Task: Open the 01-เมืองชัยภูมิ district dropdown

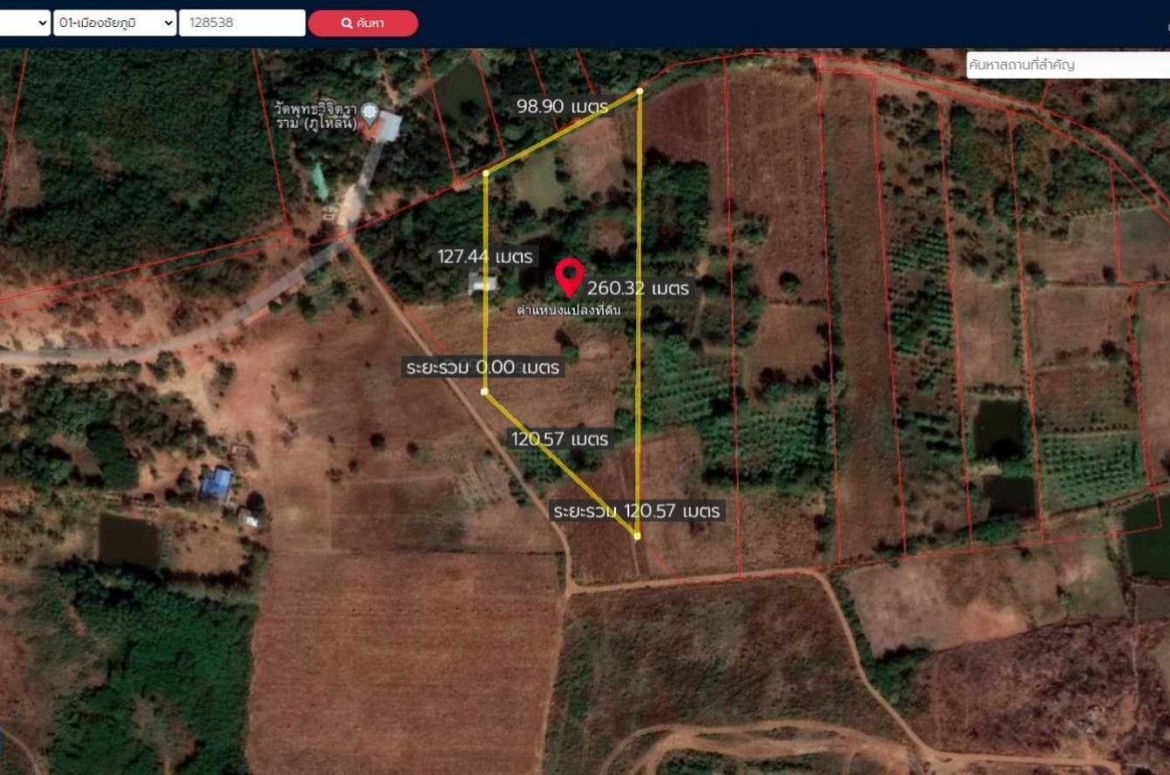Action: [114, 22]
